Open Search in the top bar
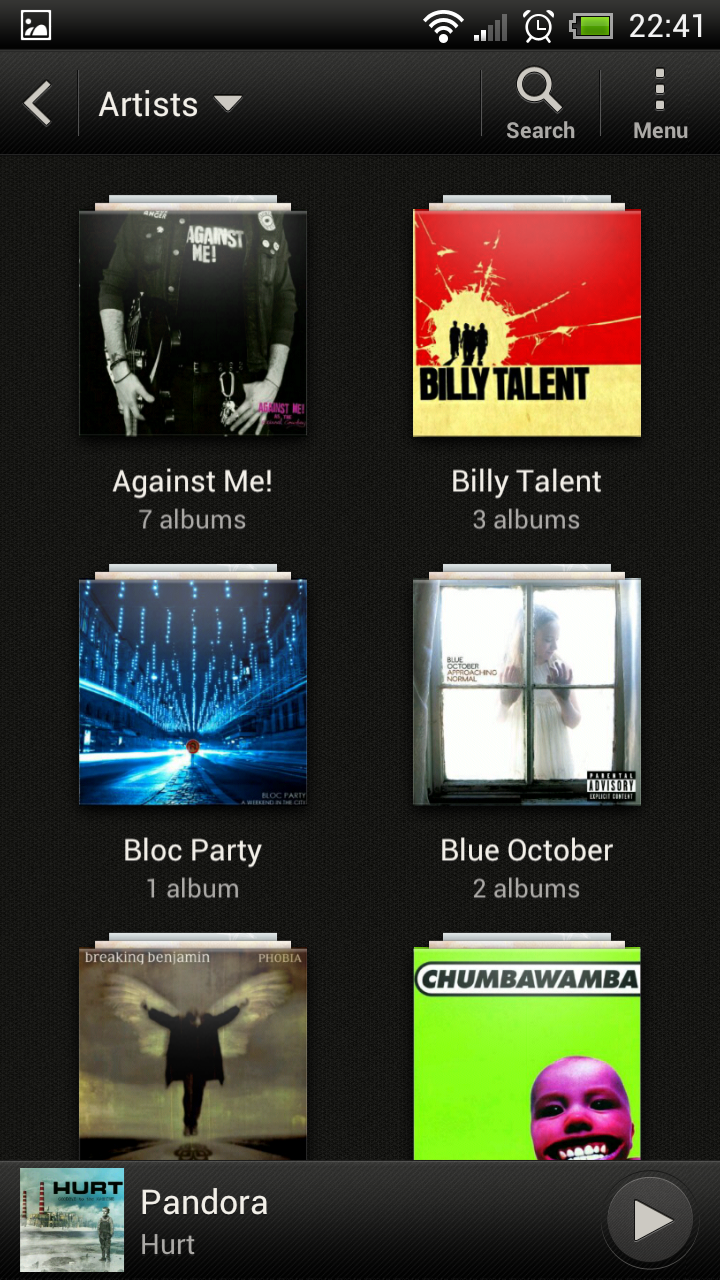 click(x=540, y=104)
